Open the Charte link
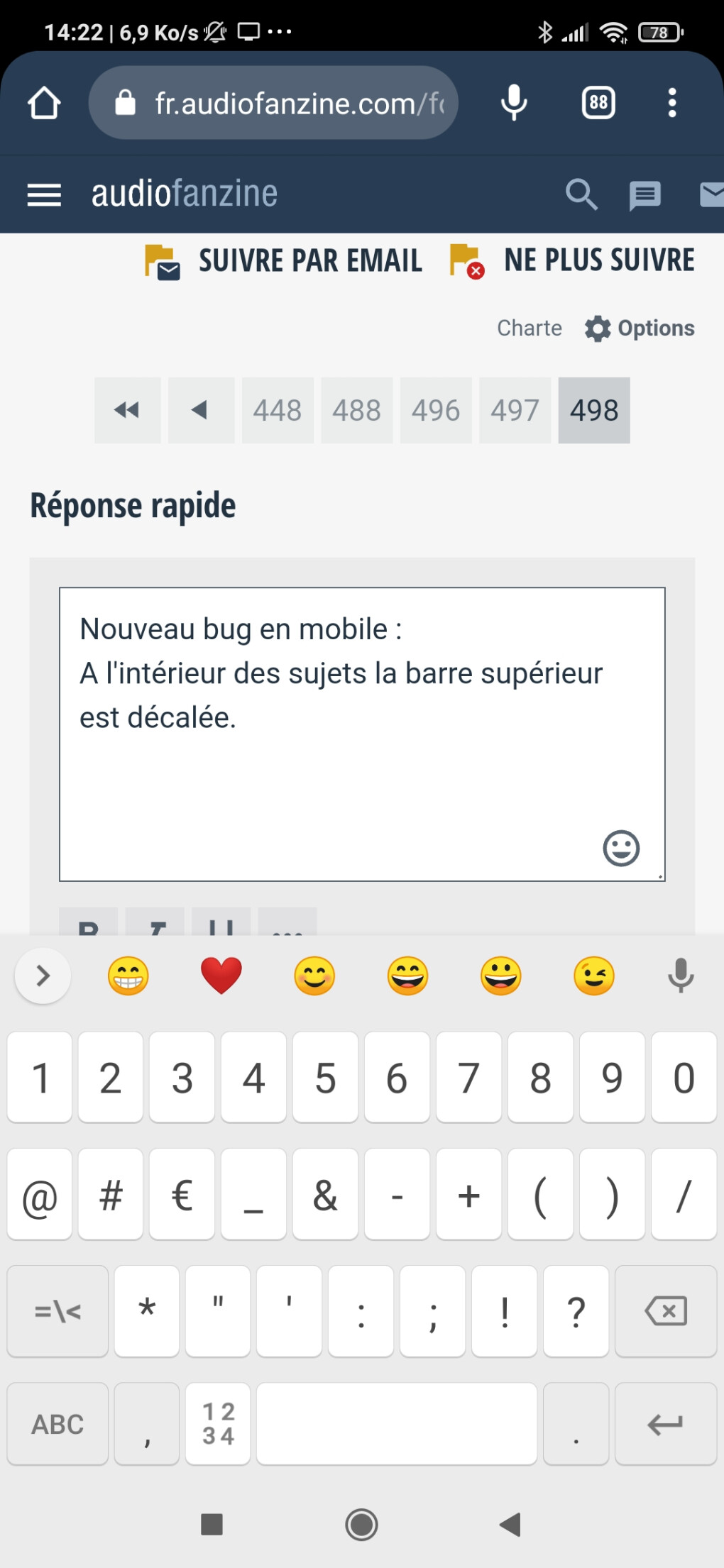 [x=529, y=328]
